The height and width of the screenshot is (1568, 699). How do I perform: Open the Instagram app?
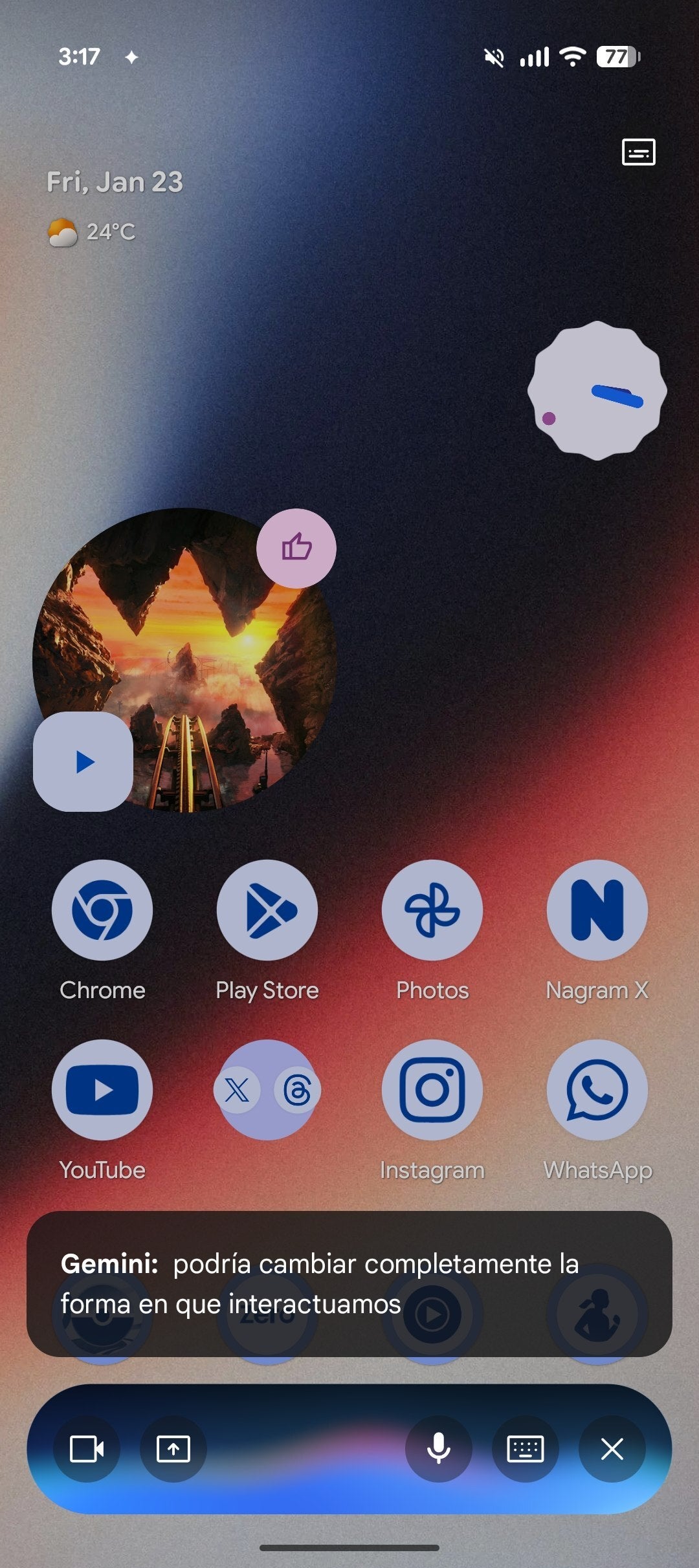[x=432, y=1090]
